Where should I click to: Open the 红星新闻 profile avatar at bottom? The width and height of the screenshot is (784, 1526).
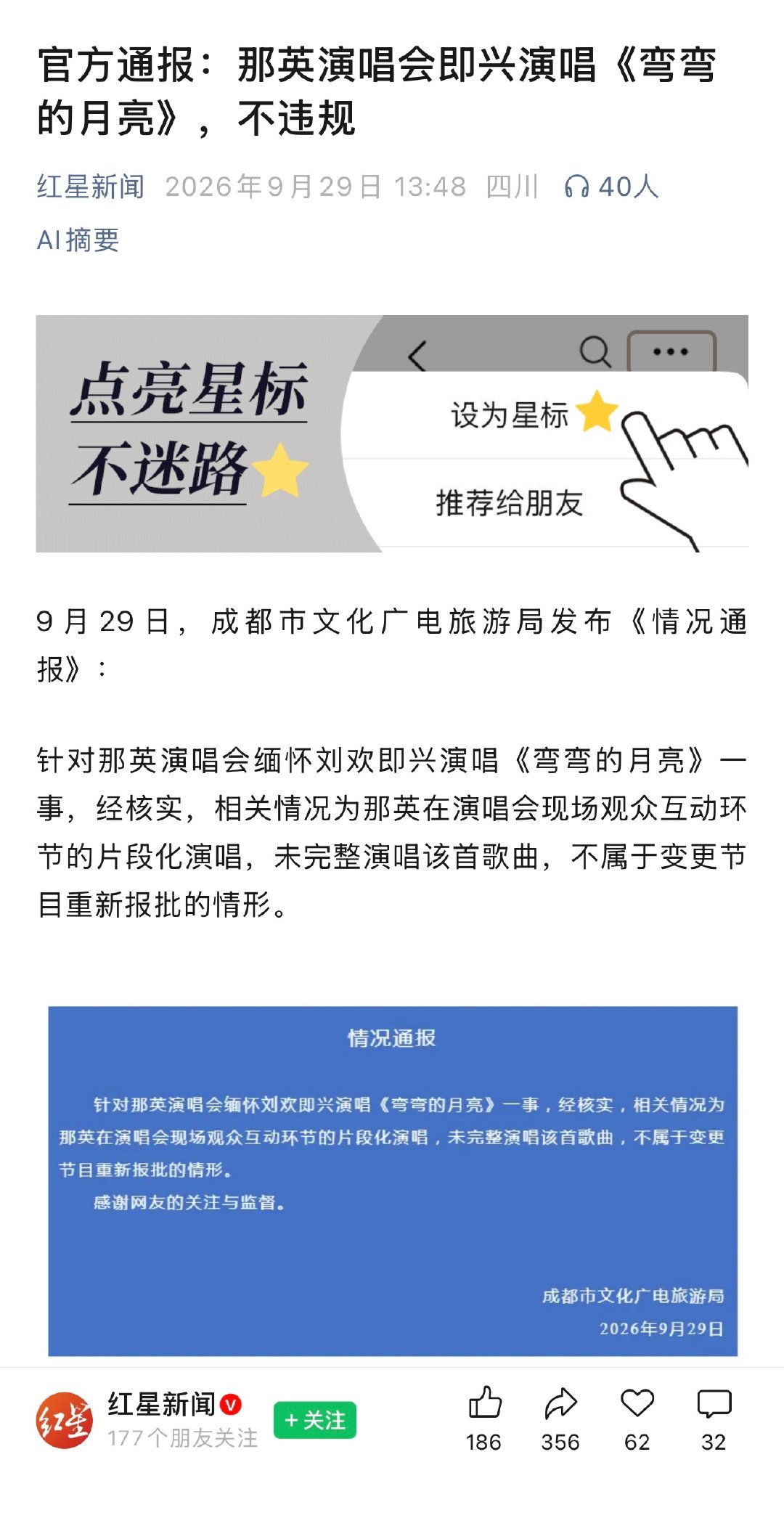point(64,1420)
